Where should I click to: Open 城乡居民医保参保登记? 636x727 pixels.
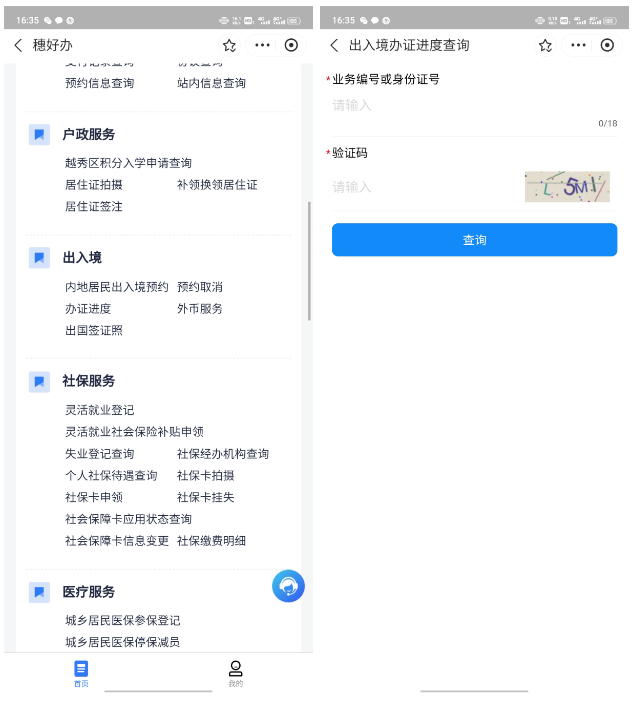(x=122, y=620)
